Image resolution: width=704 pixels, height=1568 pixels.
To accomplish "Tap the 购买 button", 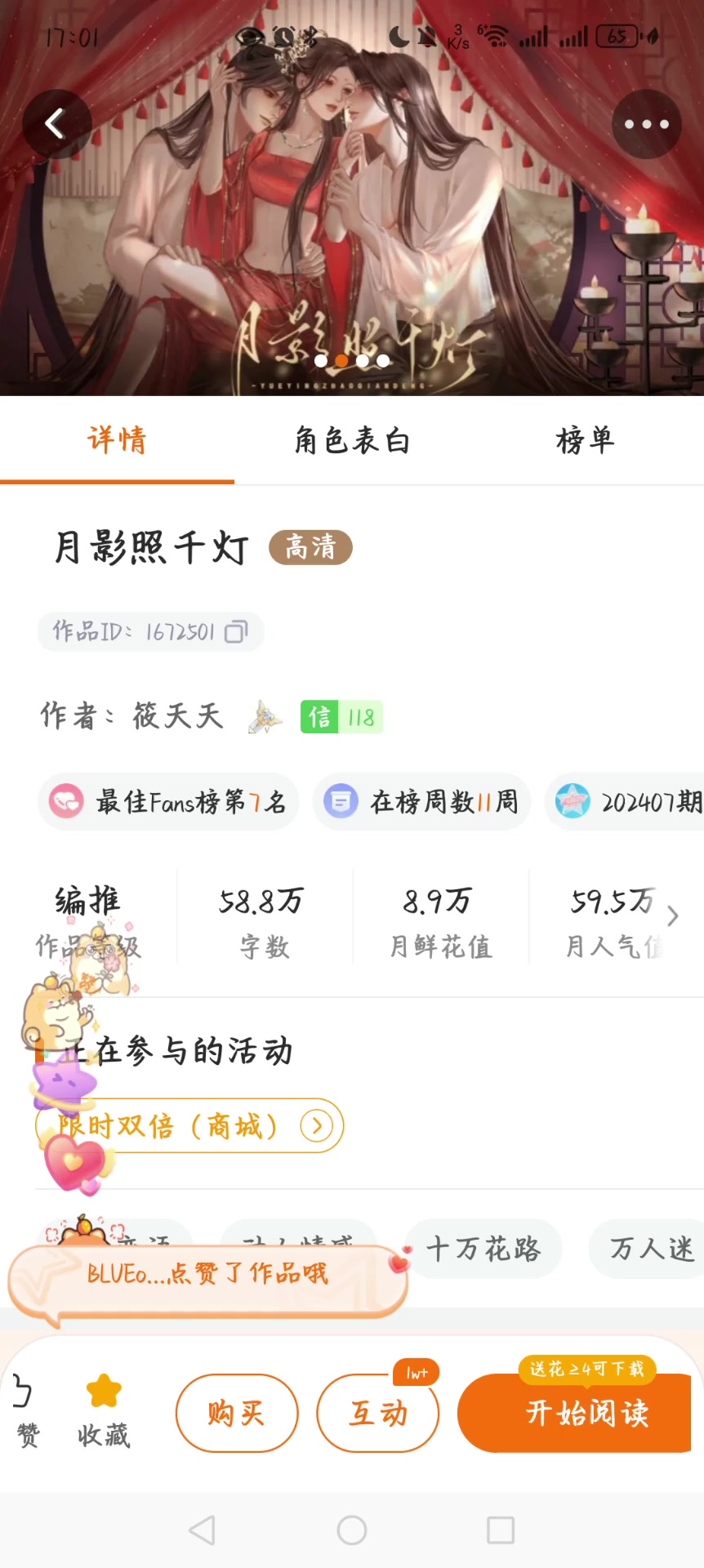I will pos(237,1413).
